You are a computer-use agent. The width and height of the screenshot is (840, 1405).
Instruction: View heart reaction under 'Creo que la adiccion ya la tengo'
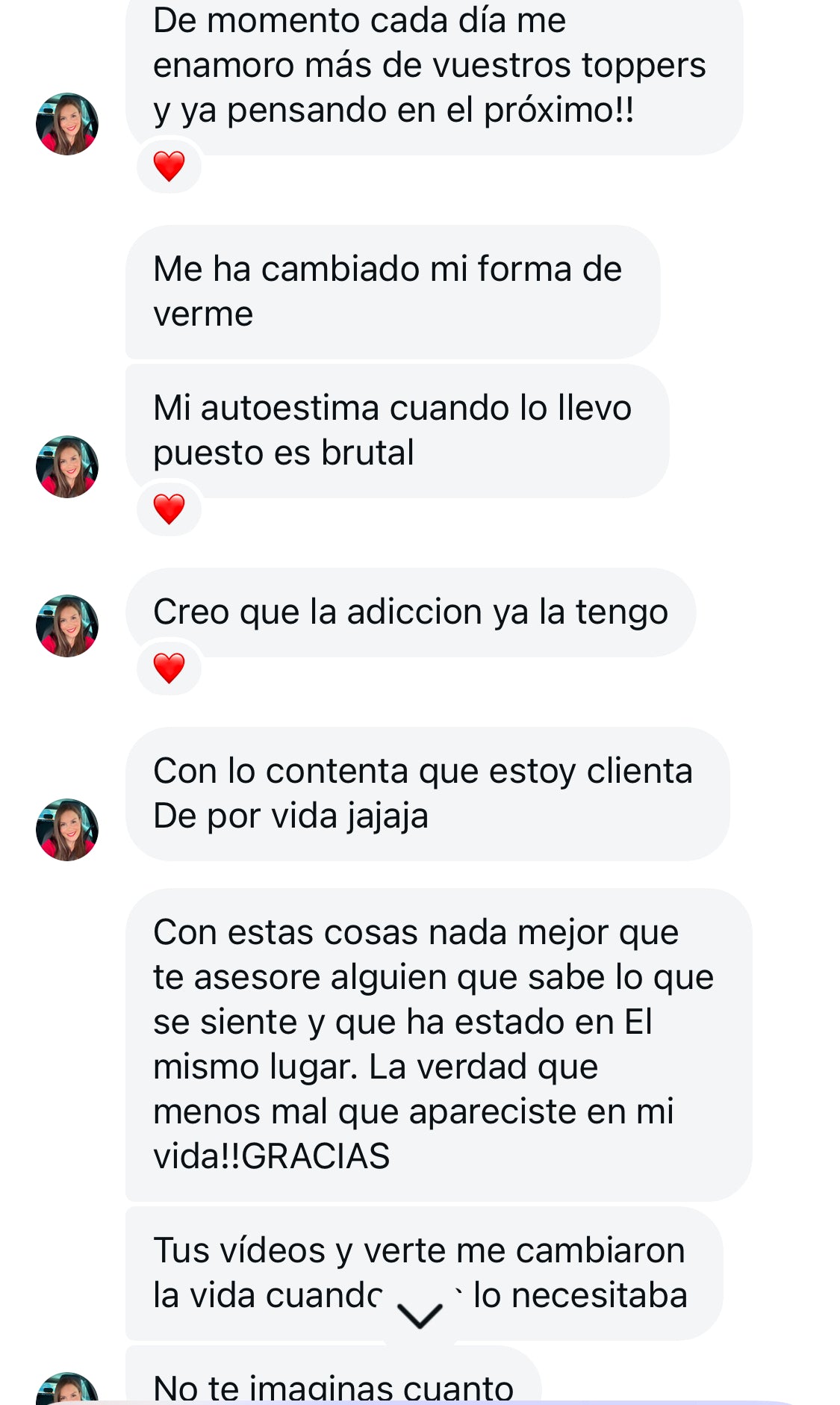click(x=169, y=668)
